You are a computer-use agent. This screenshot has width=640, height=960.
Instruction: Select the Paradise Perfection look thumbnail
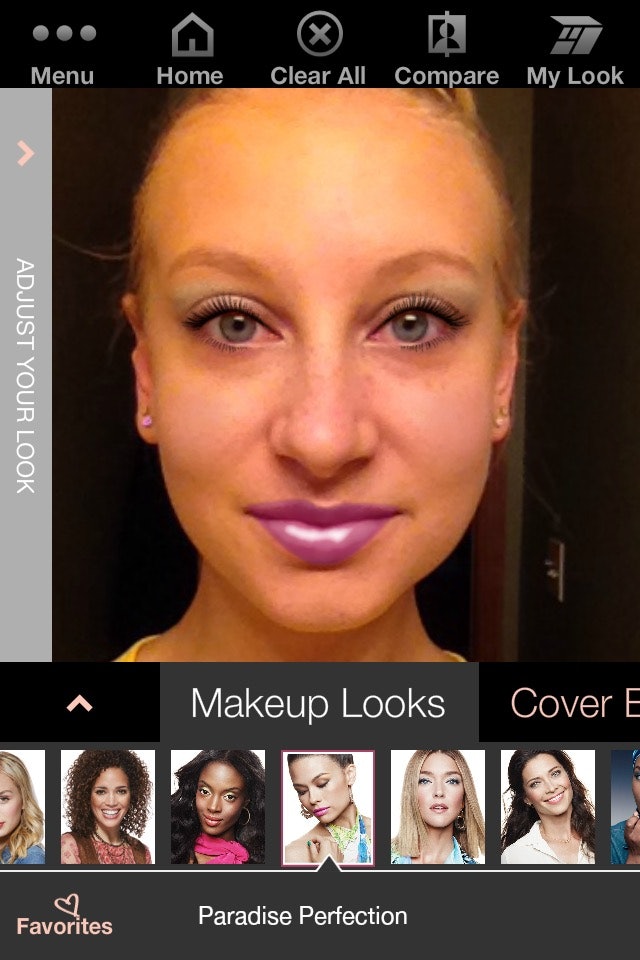[328, 806]
